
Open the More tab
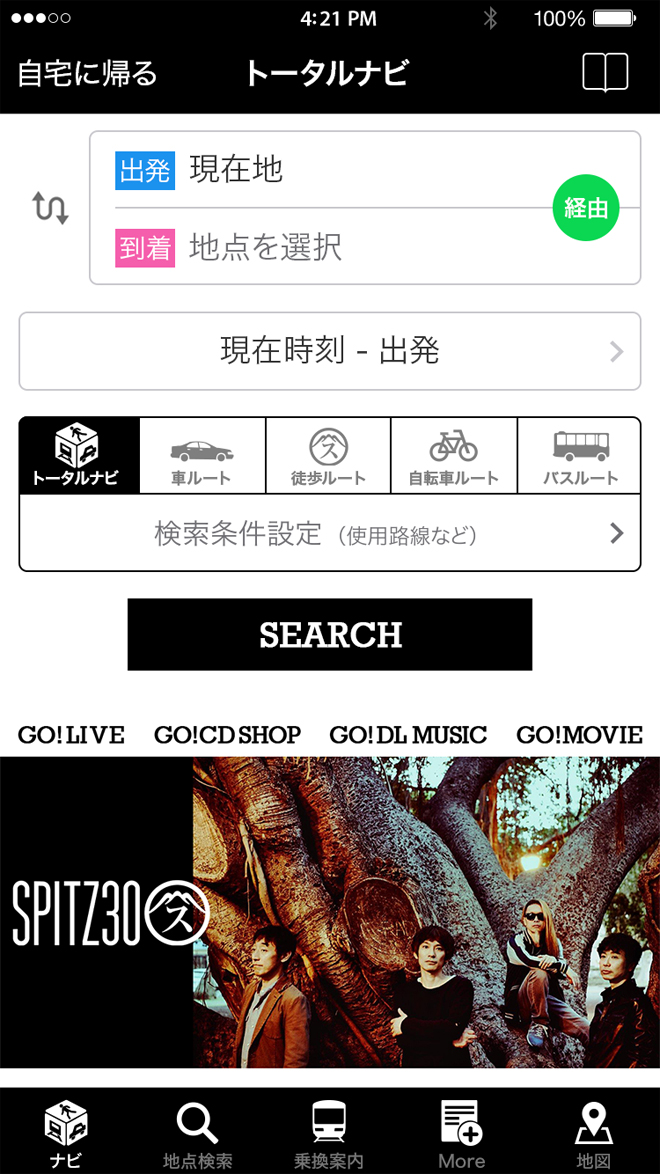[x=461, y=1134]
